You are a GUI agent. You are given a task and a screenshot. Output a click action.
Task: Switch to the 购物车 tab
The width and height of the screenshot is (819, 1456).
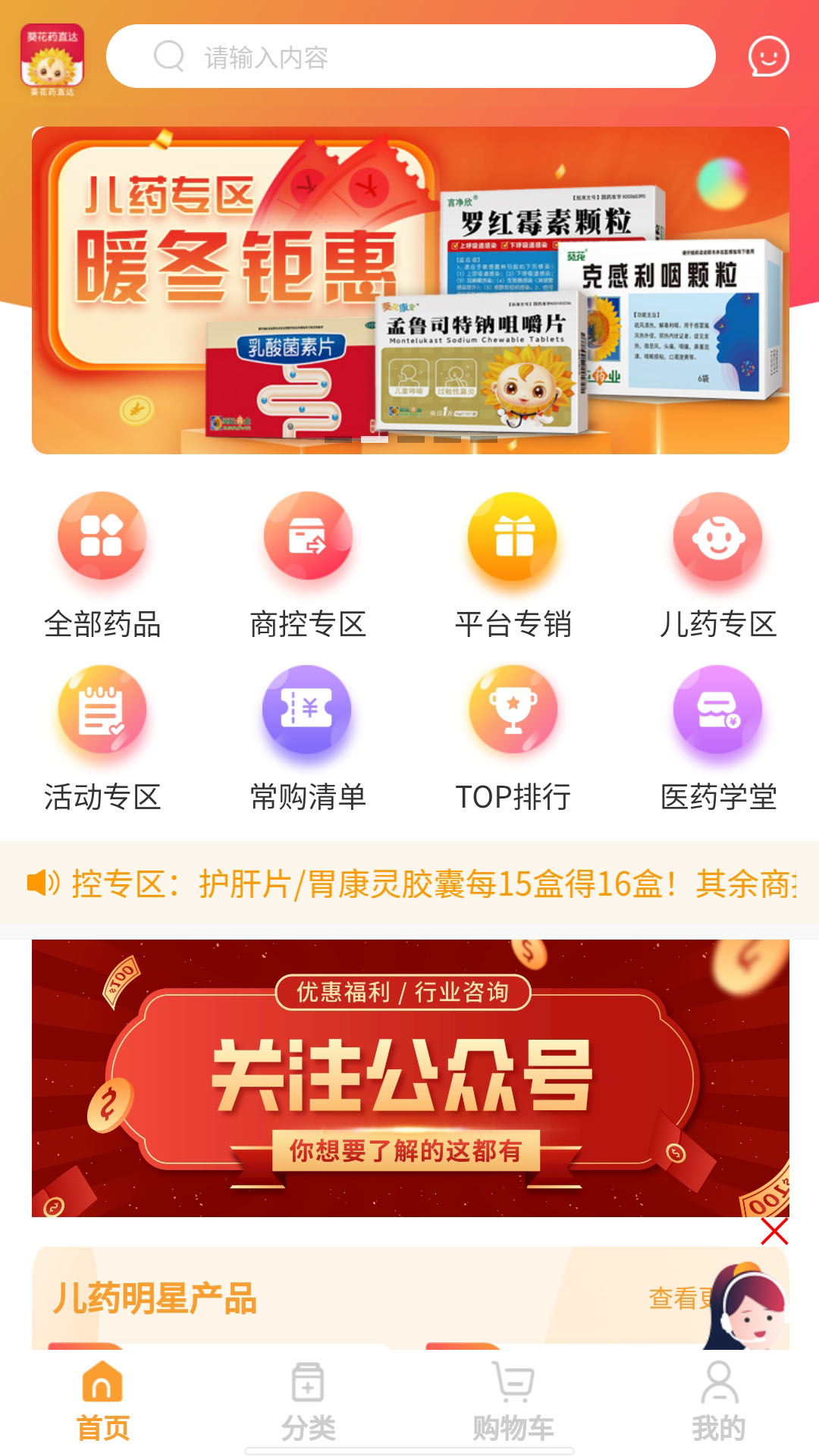click(513, 1402)
